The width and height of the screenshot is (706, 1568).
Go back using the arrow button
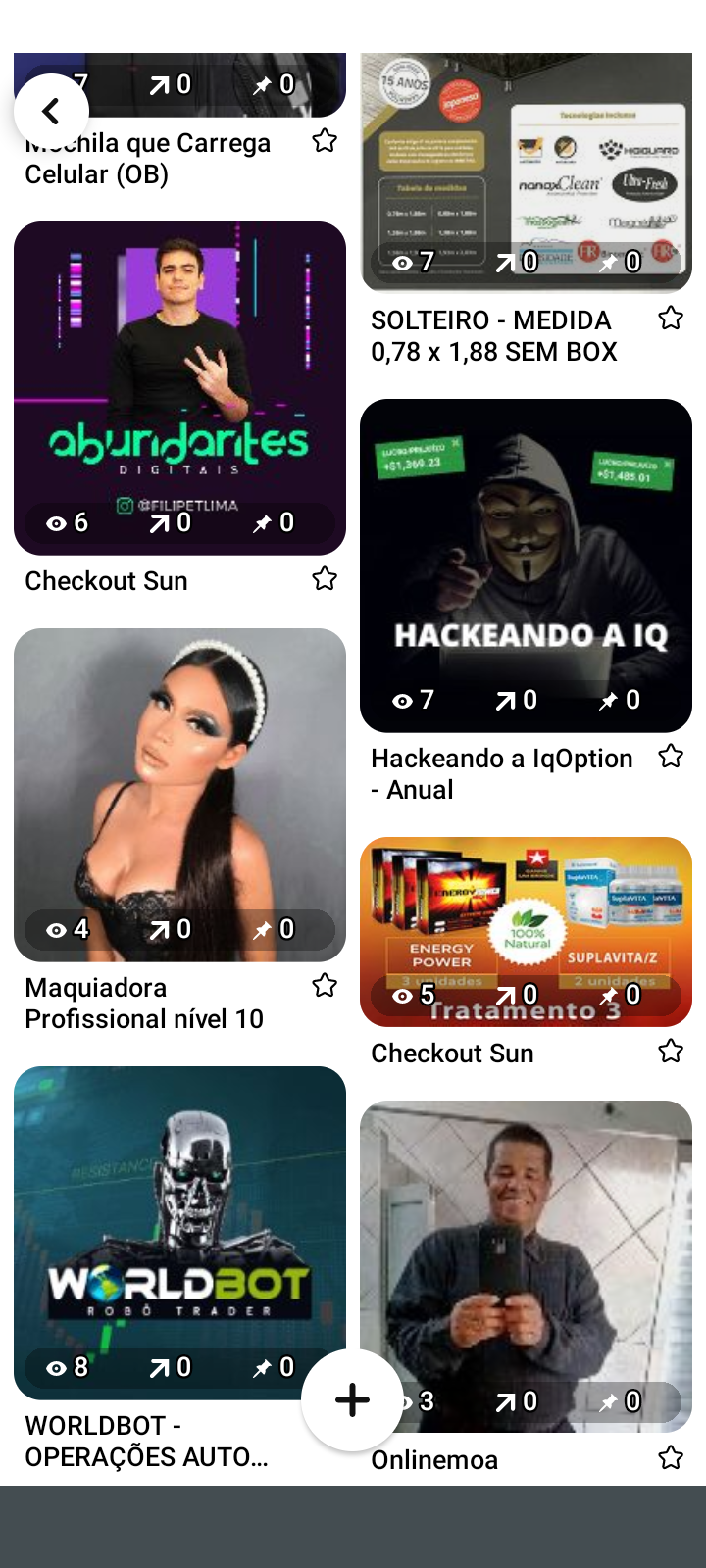51,112
